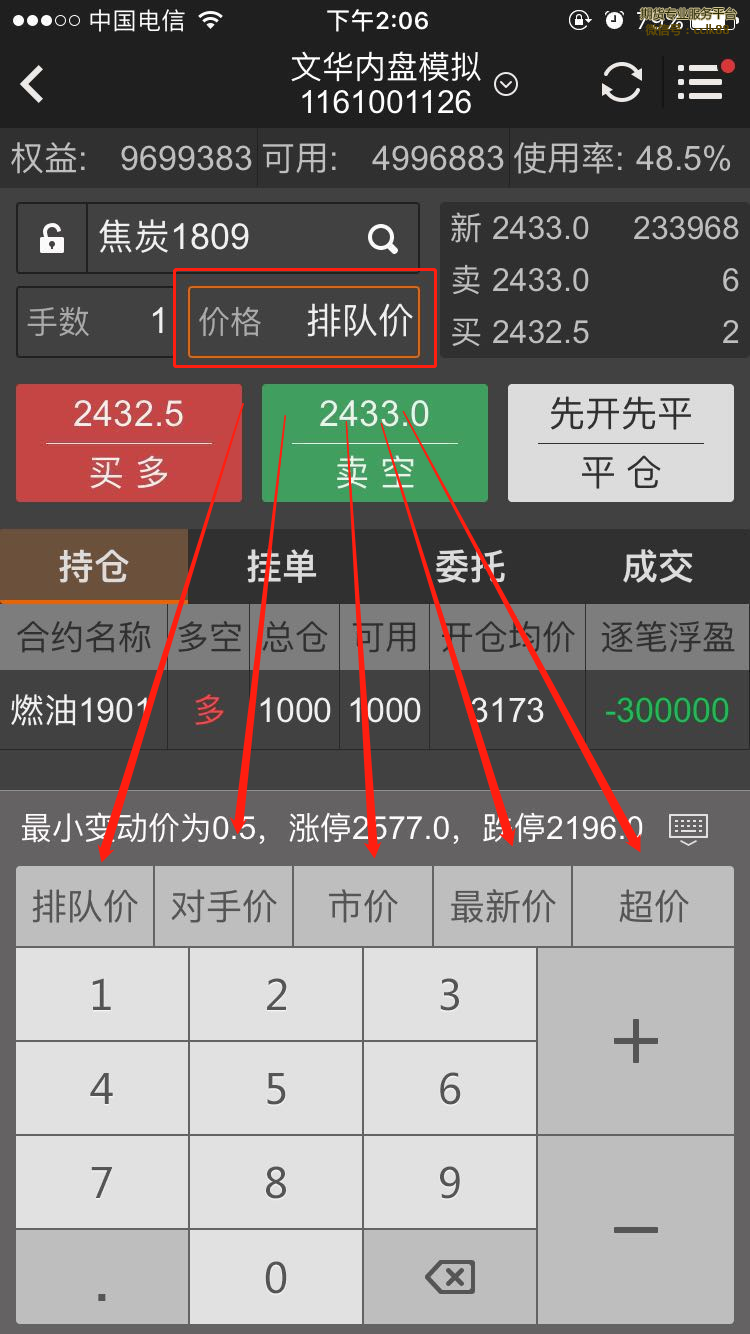Search for a contract with the magnifier
Viewport: 750px width, 1334px height.
(x=382, y=238)
